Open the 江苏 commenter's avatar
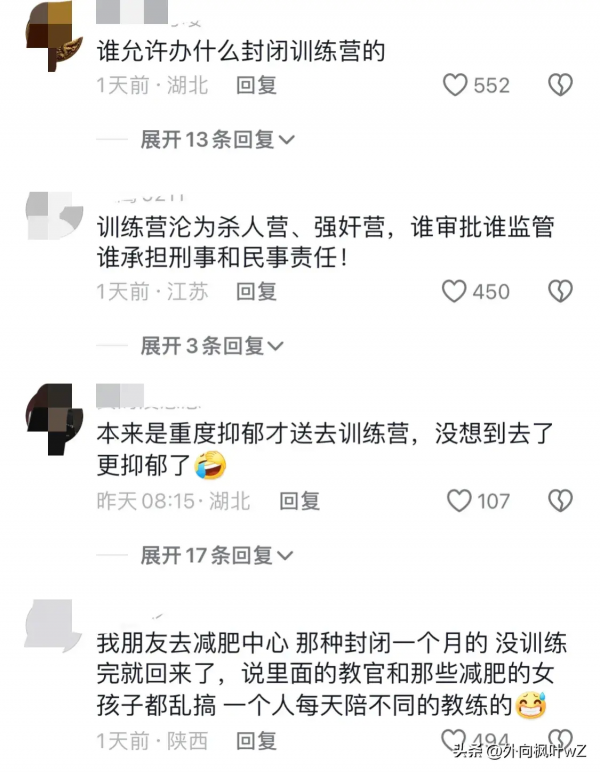Screen dimensions: 600x772 52,213
